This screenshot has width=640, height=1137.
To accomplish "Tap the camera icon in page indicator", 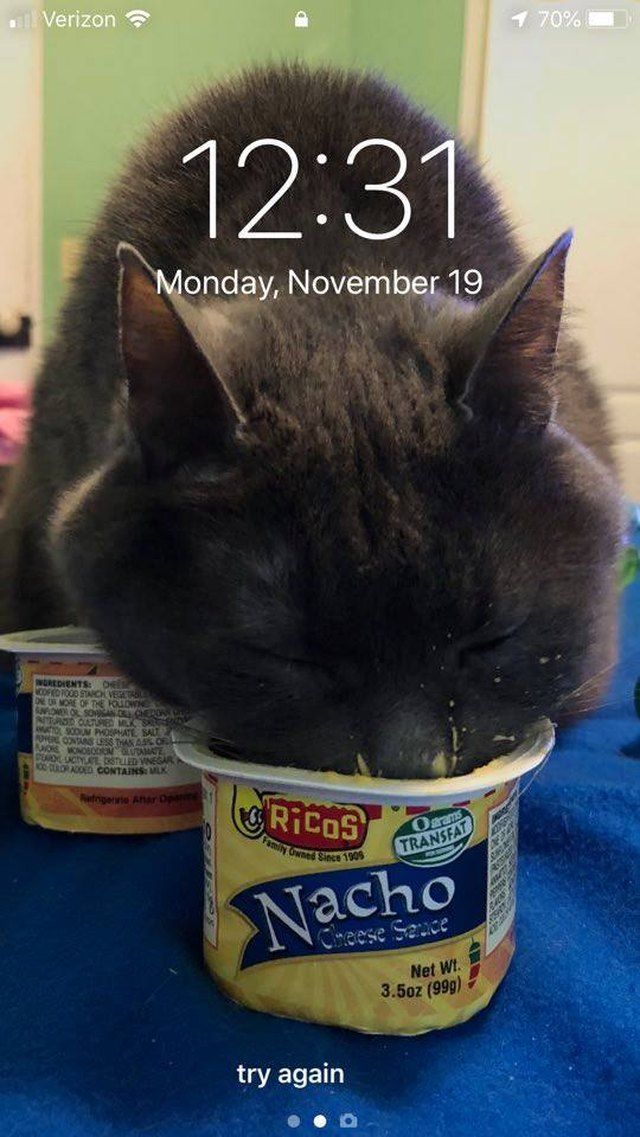I will 348,1121.
